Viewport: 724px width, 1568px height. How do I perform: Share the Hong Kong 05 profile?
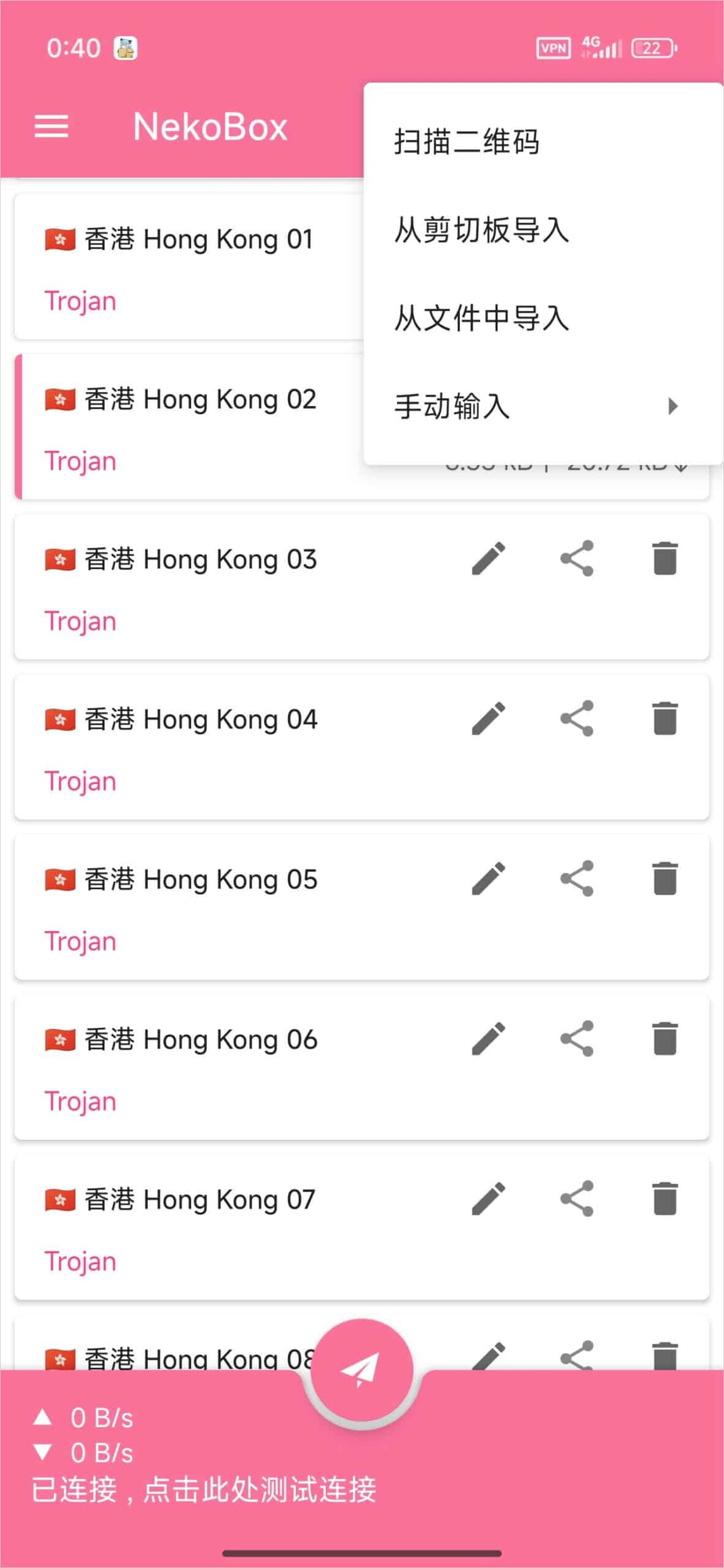[576, 878]
